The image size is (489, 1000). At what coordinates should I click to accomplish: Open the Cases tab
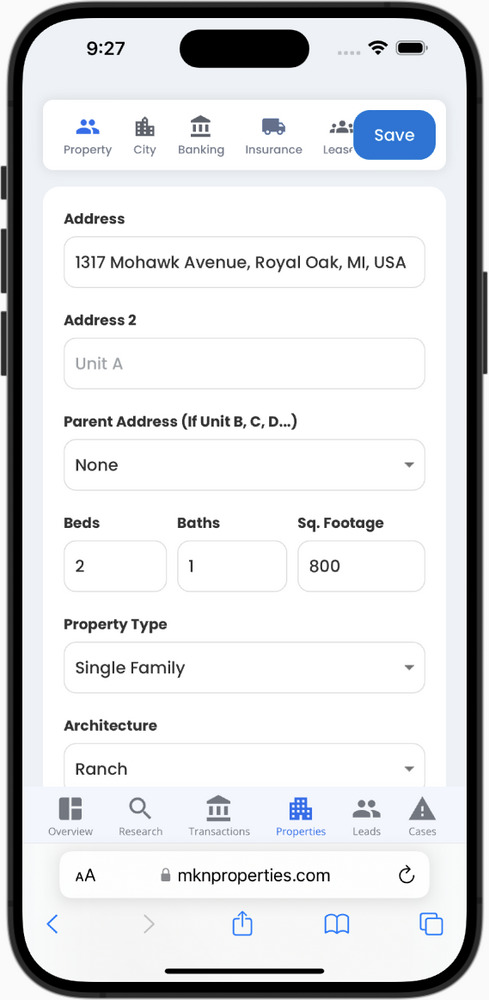[422, 816]
